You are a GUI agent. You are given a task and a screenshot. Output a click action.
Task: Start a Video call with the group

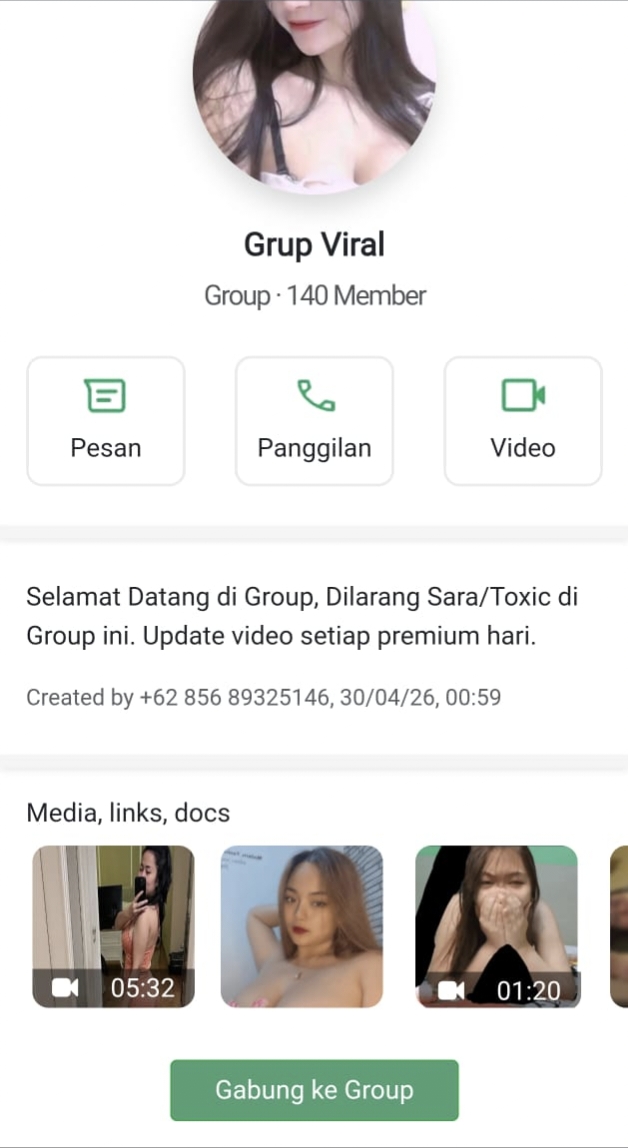523,421
